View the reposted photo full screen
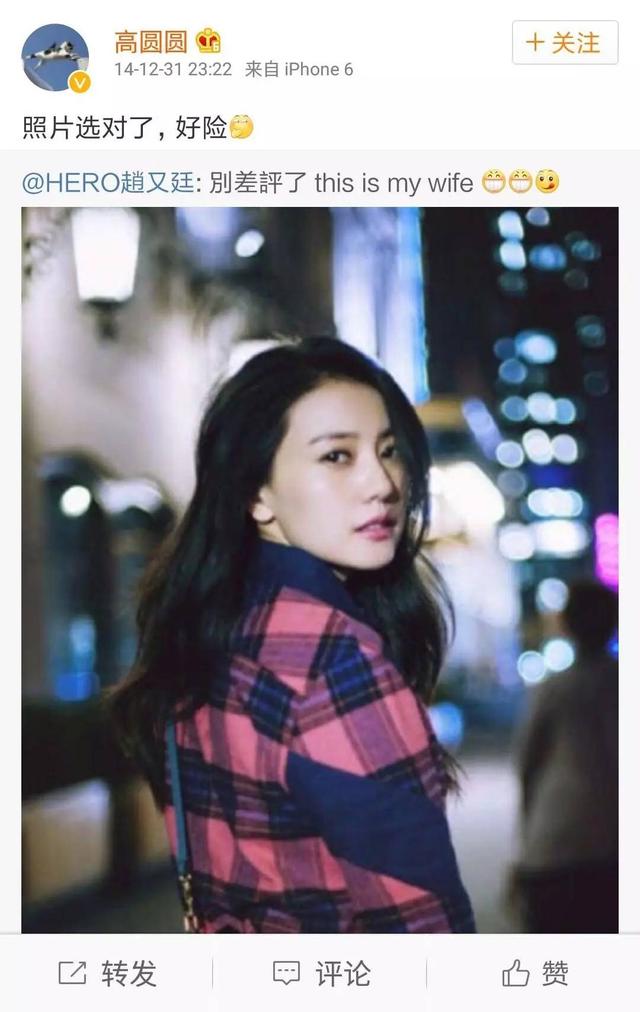 click(320, 568)
